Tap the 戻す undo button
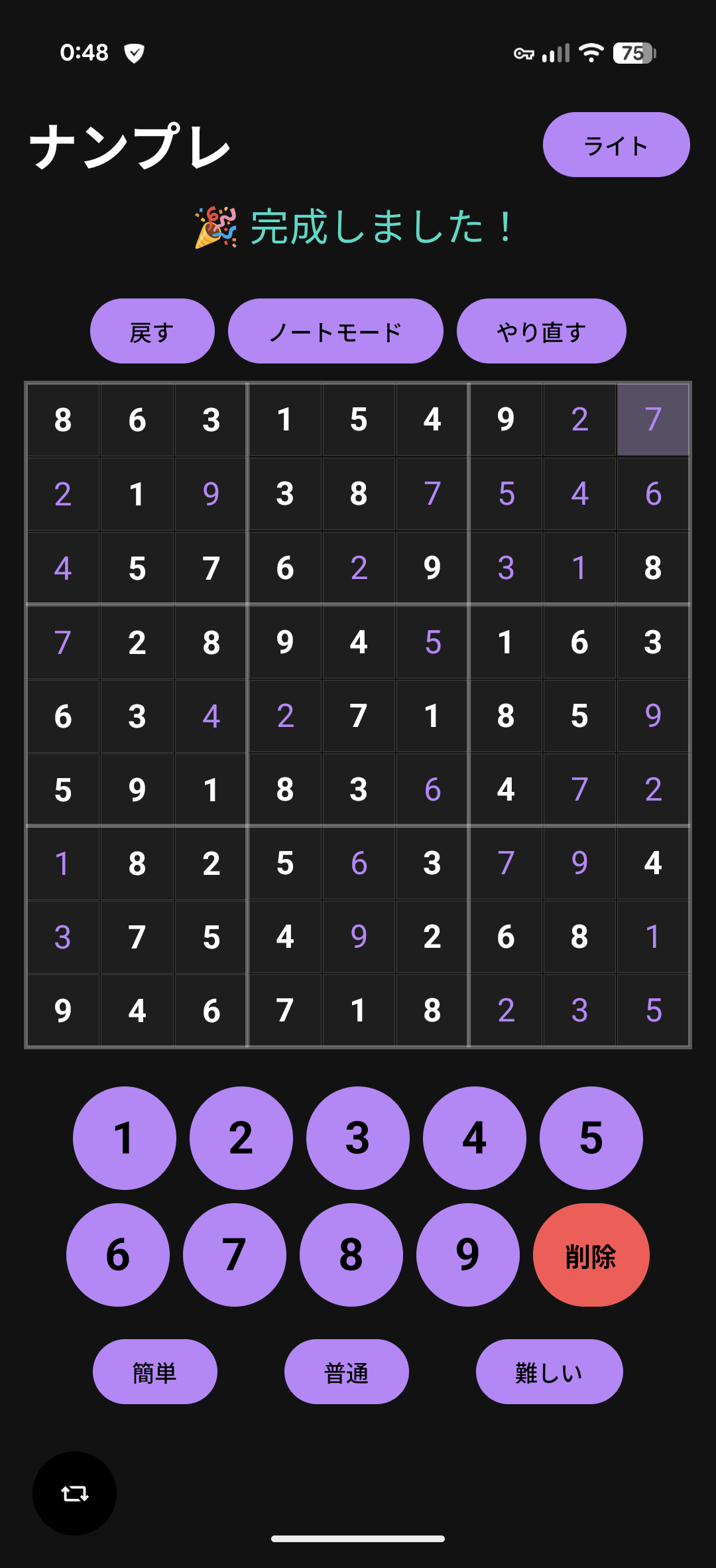 tap(152, 331)
